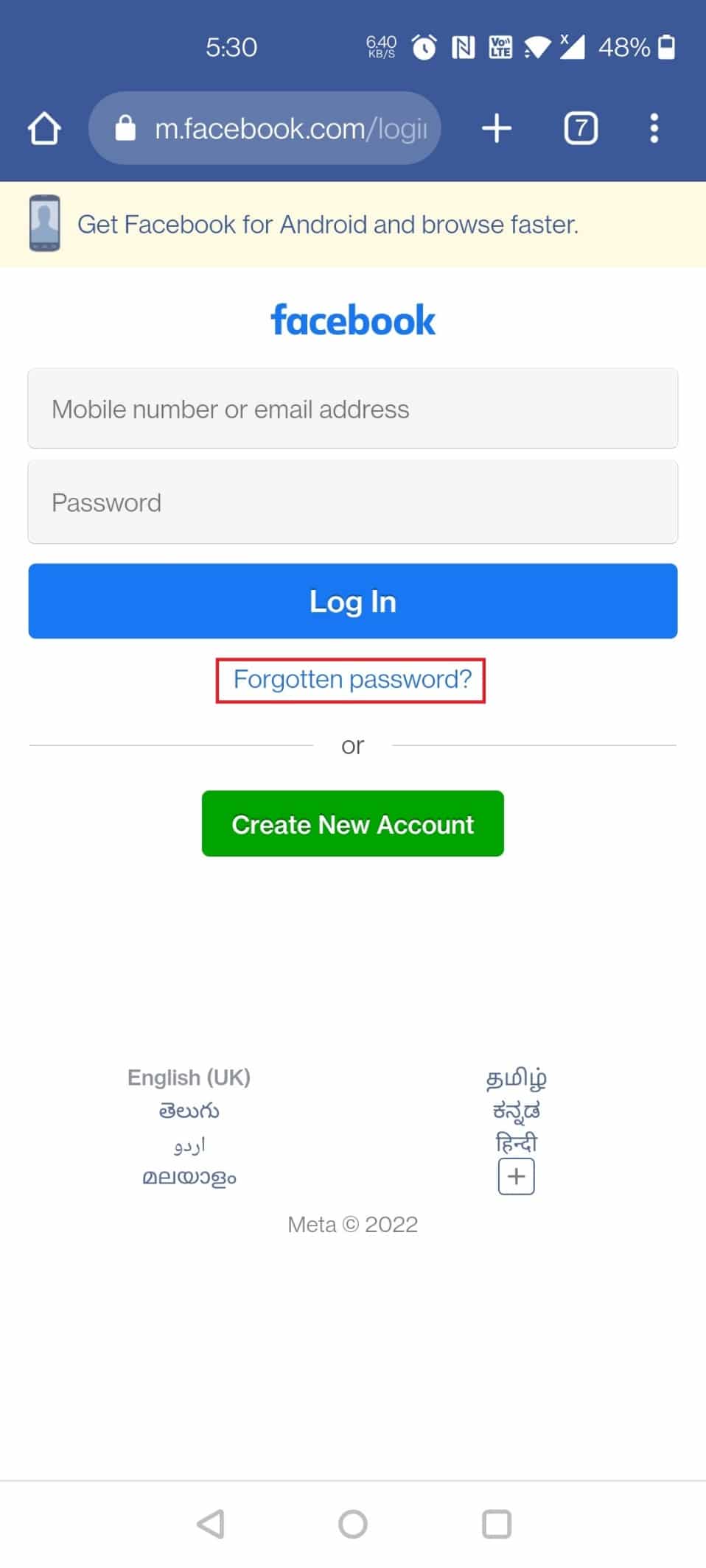The width and height of the screenshot is (706, 1568).
Task: Focus the Password field
Action: (x=352, y=502)
